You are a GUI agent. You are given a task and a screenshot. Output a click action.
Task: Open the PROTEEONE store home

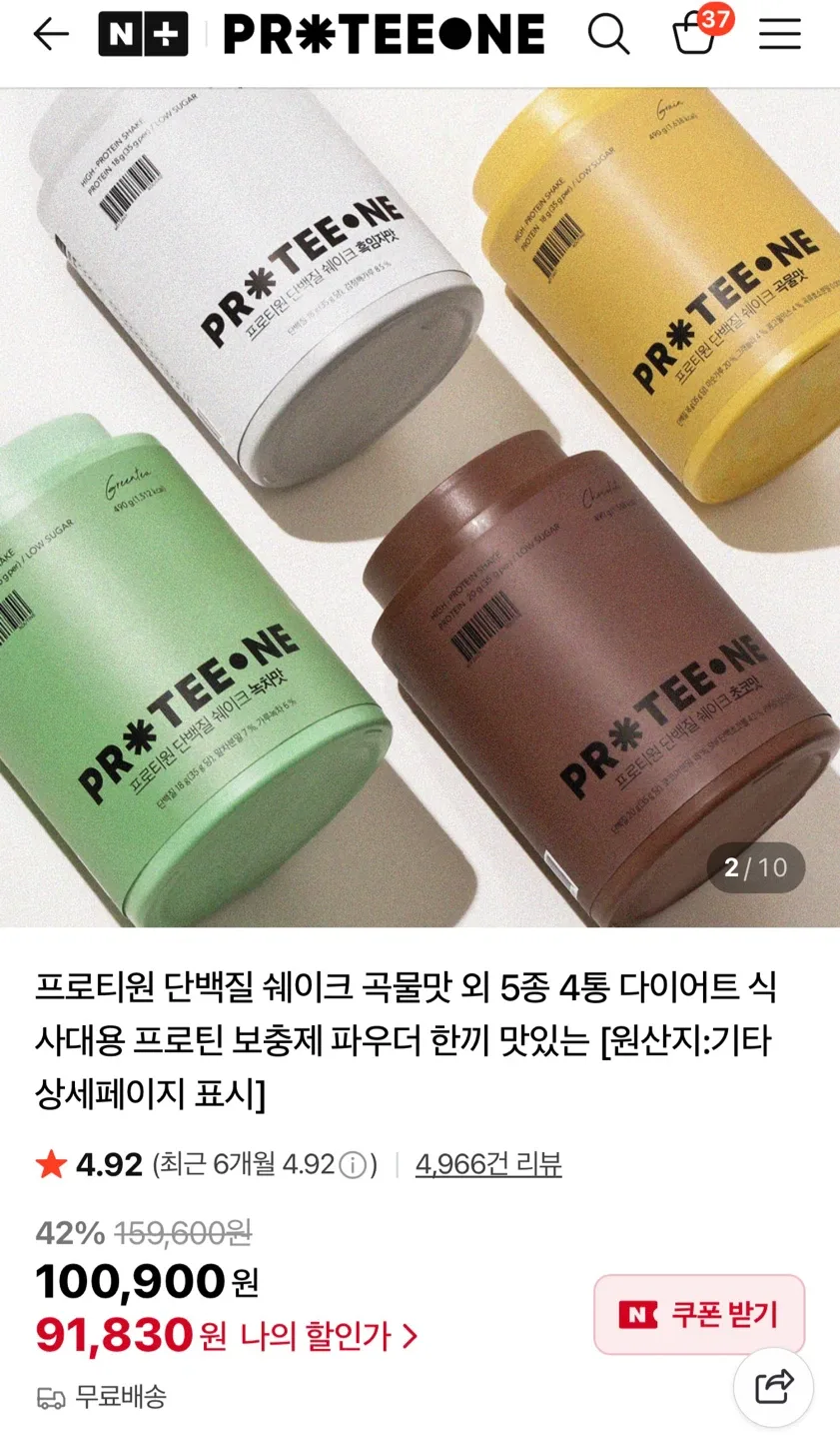tap(384, 34)
